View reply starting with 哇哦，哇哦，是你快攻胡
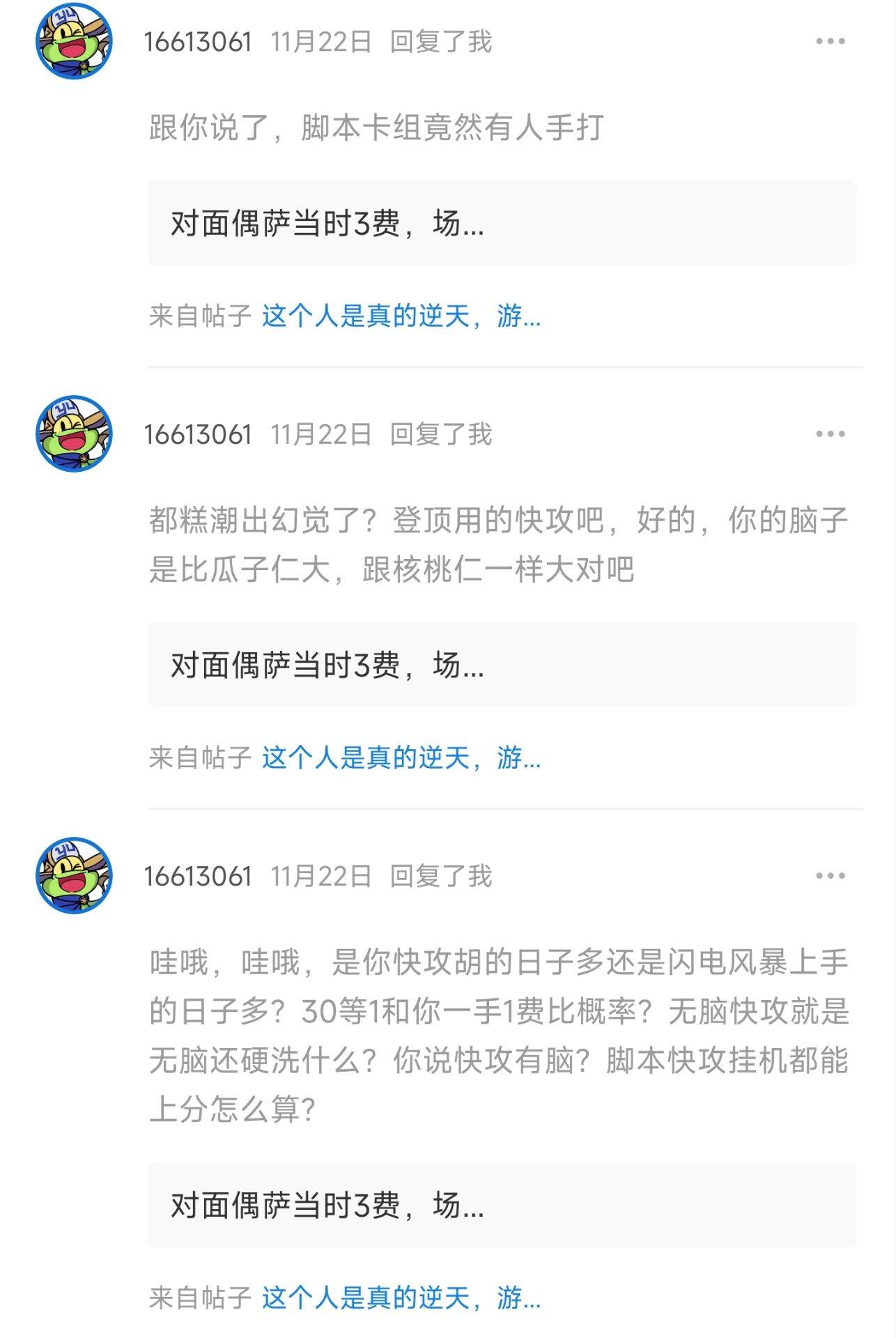896x1338 pixels. click(x=497, y=1036)
